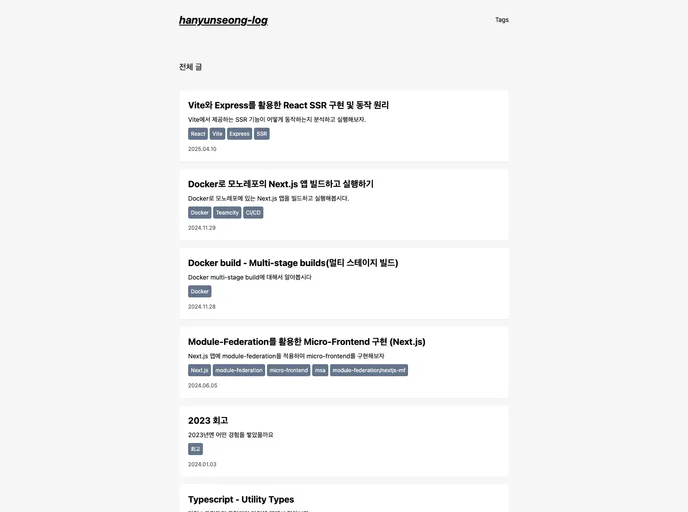This screenshot has height=512, width=688.
Task: Select the Teamcity tag chip
Action: [227, 213]
